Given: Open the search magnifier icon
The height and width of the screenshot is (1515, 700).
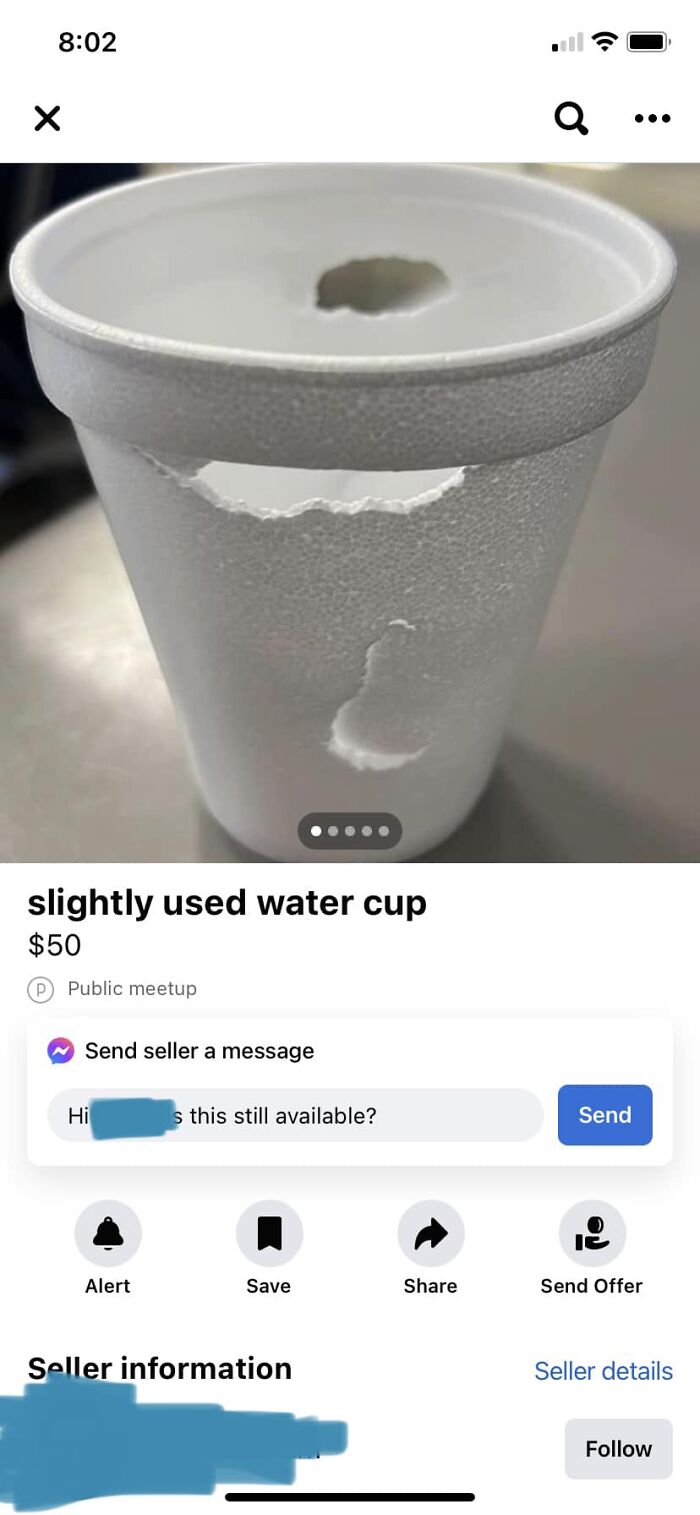Looking at the screenshot, I should coord(571,119).
